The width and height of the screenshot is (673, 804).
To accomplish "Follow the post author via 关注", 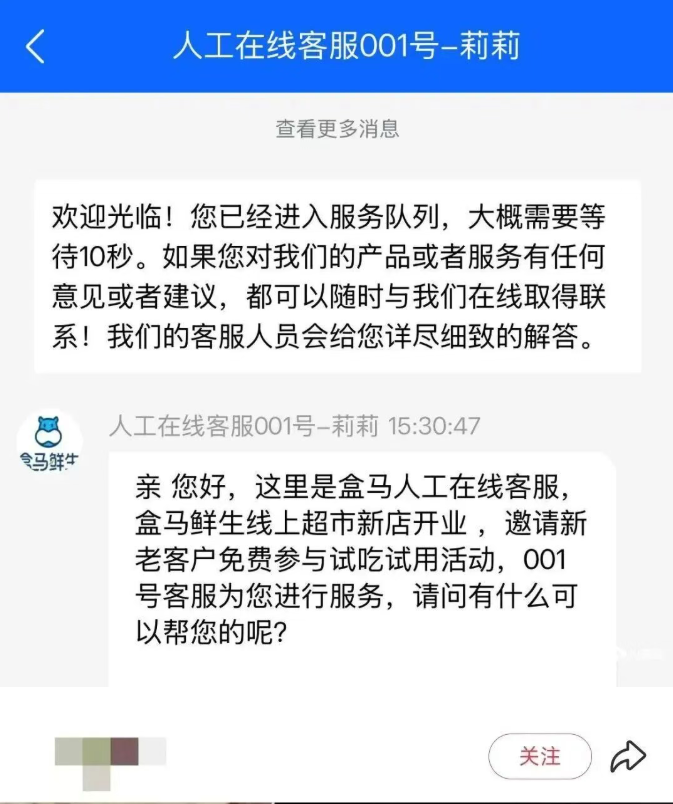I will (539, 756).
